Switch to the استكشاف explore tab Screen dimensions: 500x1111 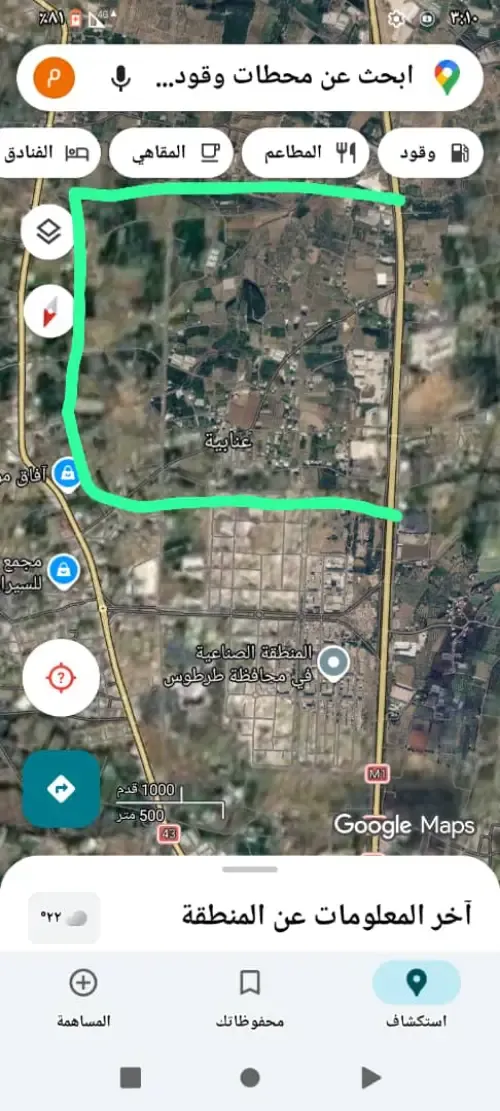(x=416, y=994)
